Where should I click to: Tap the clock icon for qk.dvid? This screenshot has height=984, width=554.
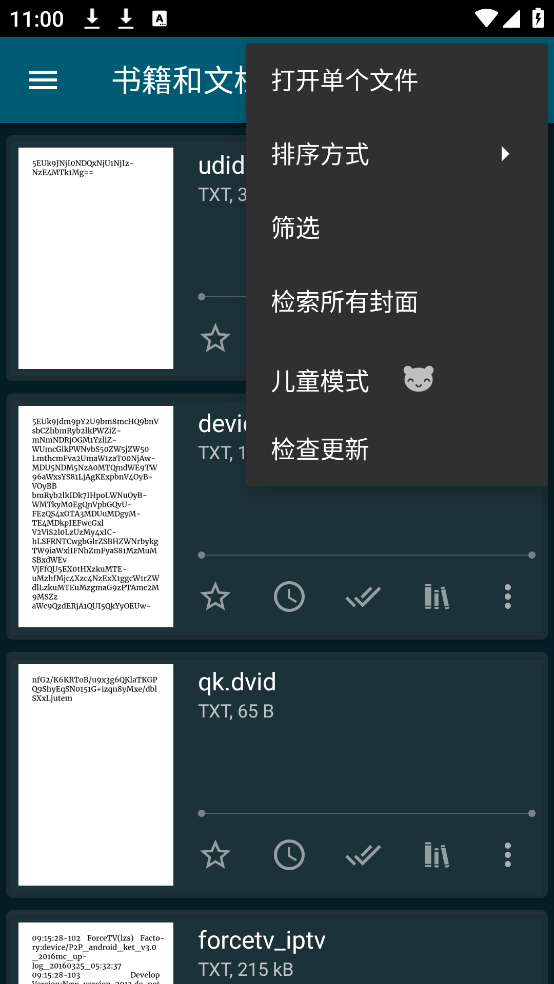289,855
